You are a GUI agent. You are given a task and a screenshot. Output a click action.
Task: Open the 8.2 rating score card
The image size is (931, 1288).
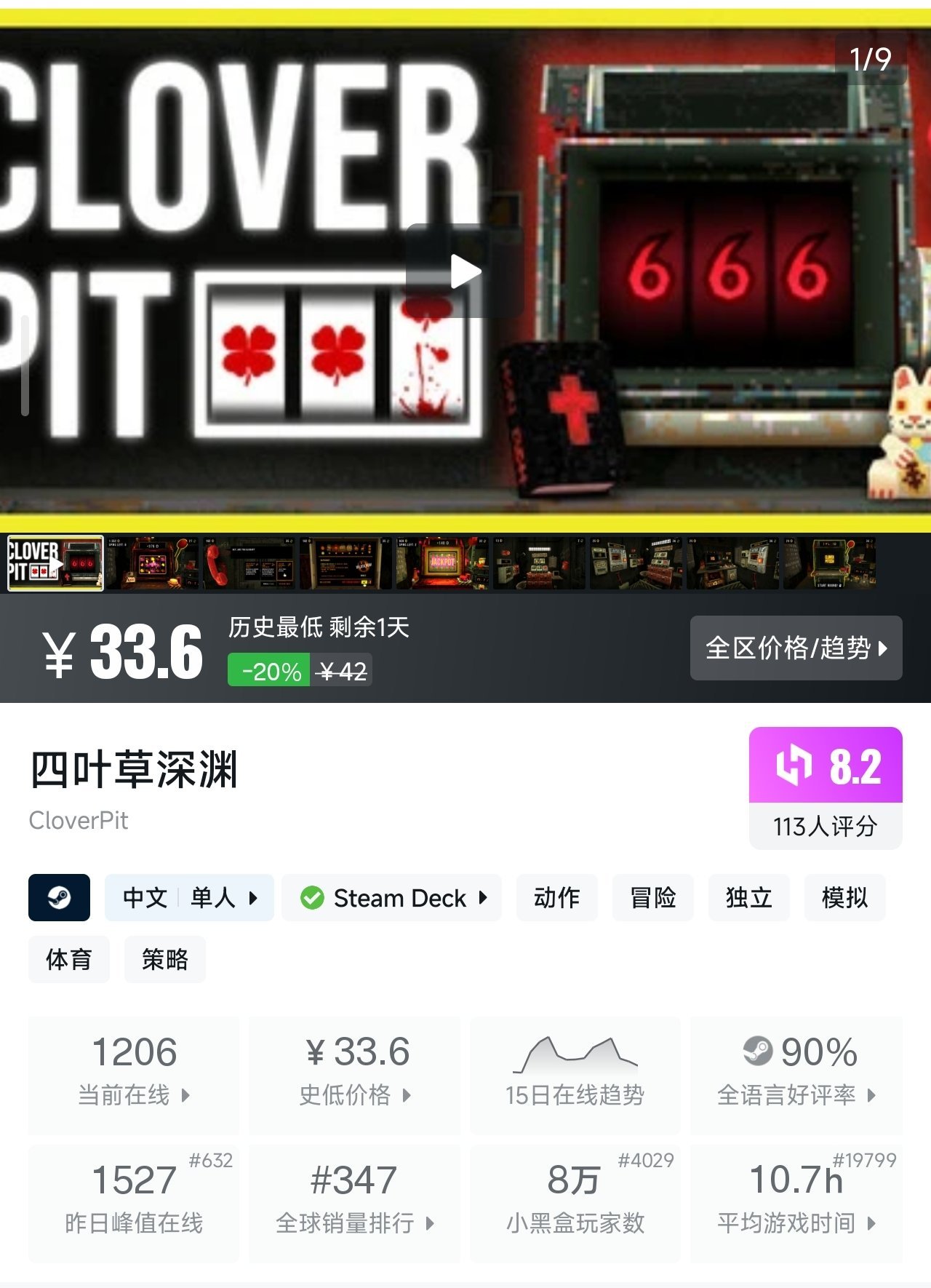(x=826, y=787)
